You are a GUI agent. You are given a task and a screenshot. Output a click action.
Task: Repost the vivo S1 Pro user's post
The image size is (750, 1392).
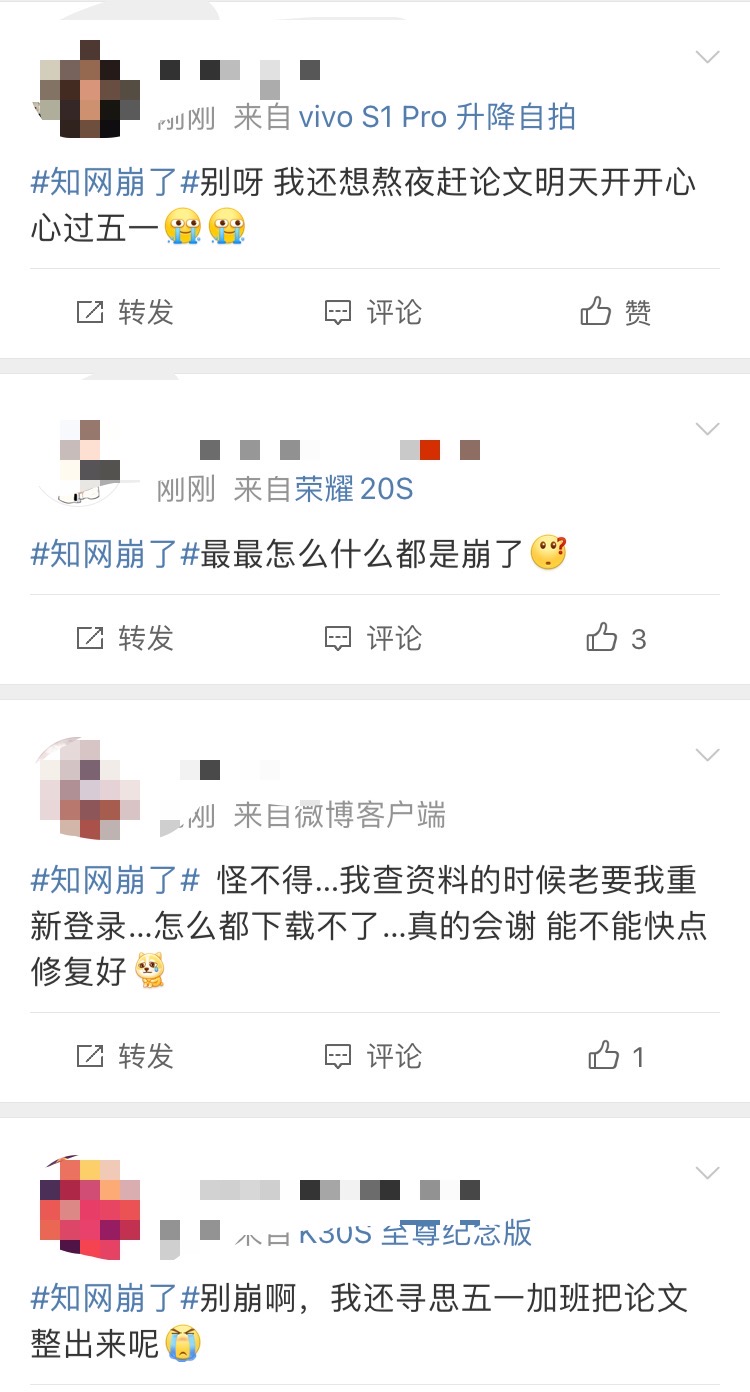tap(125, 313)
